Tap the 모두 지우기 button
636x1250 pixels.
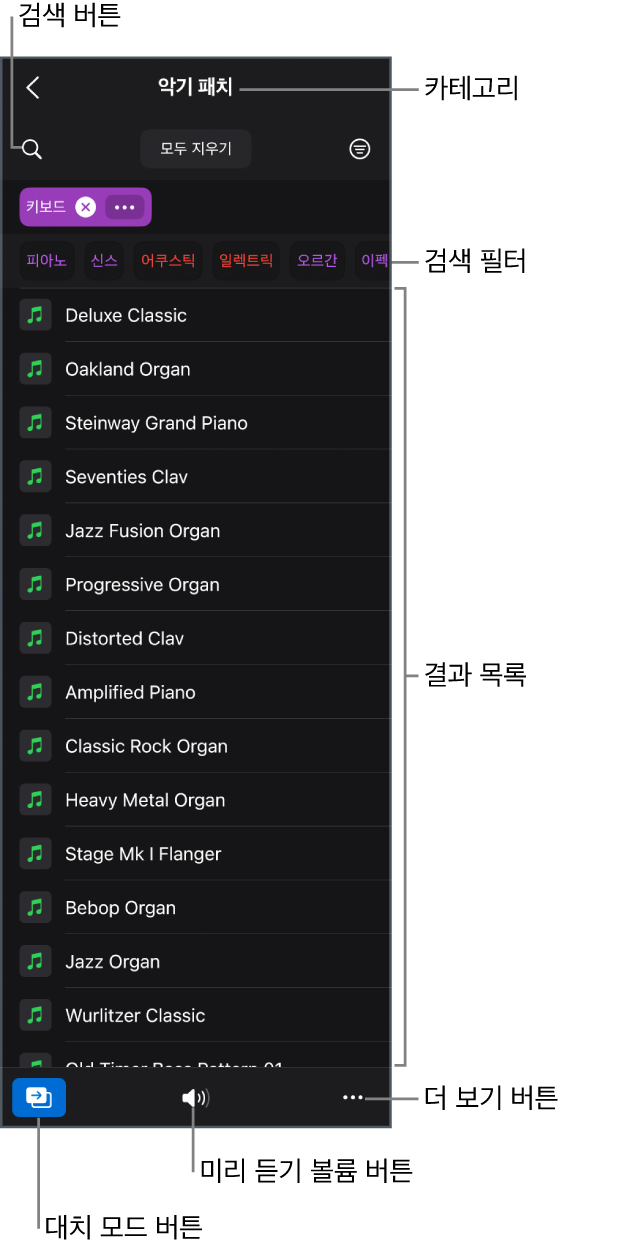(195, 149)
